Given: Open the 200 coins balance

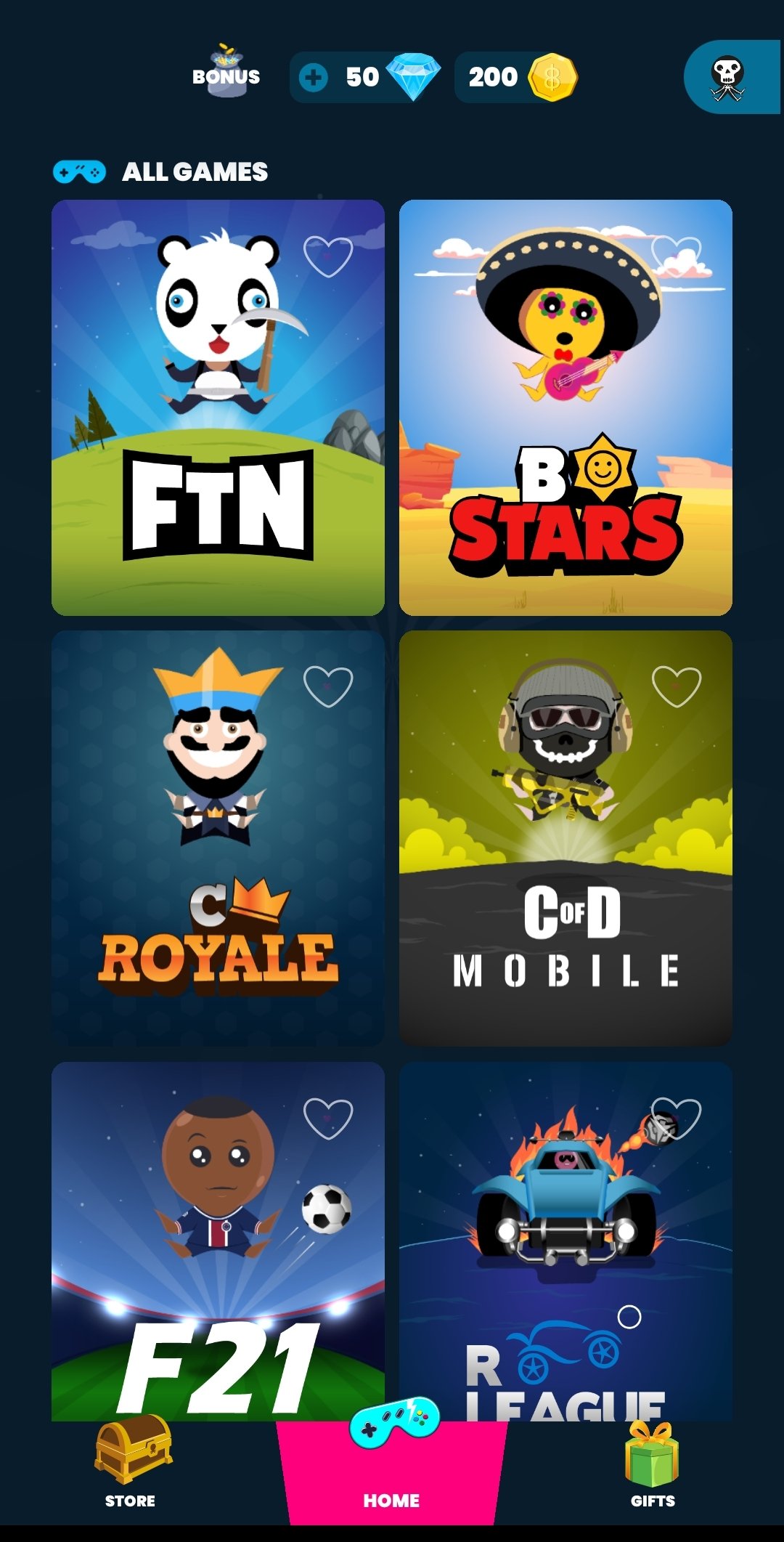Looking at the screenshot, I should click(516, 77).
